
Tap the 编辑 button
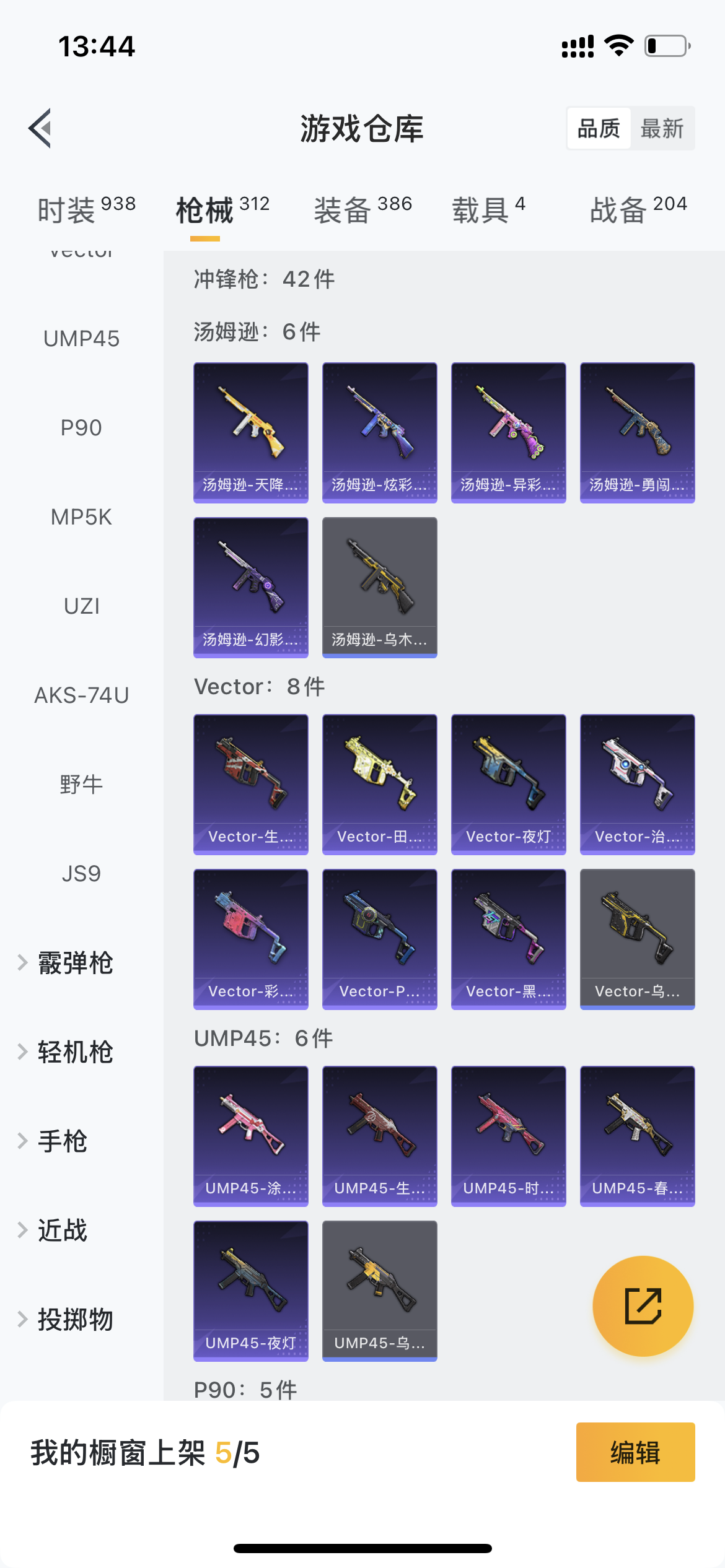coord(635,1452)
